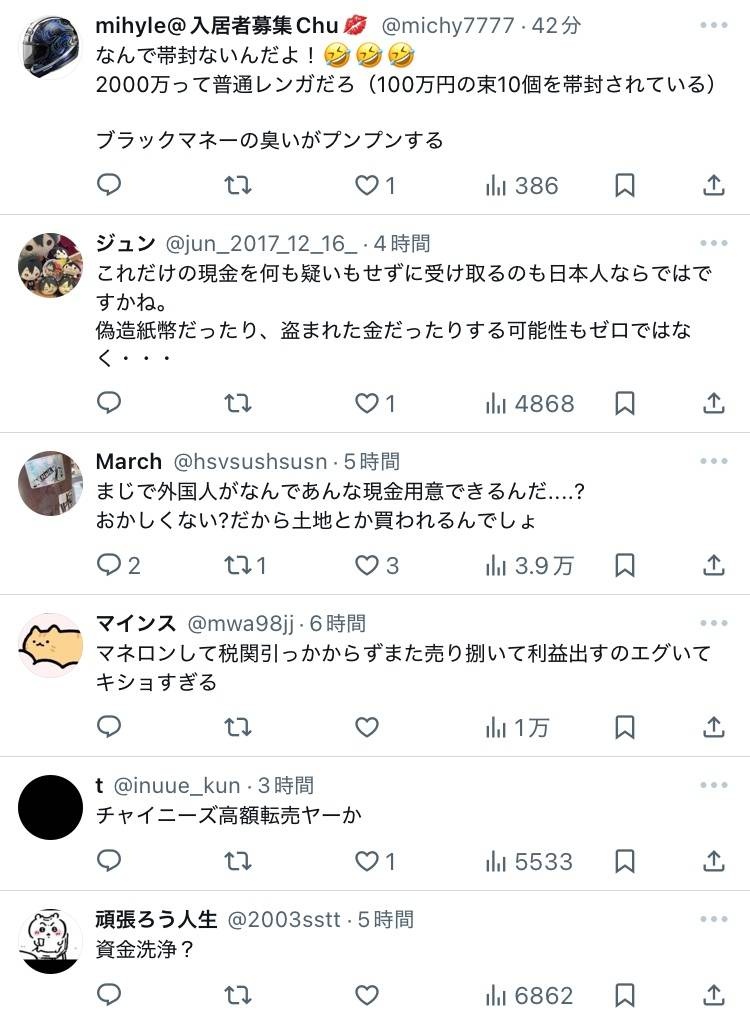Retweet the post by @mwa98jj
This screenshot has width=750, height=1022.
(x=238, y=727)
